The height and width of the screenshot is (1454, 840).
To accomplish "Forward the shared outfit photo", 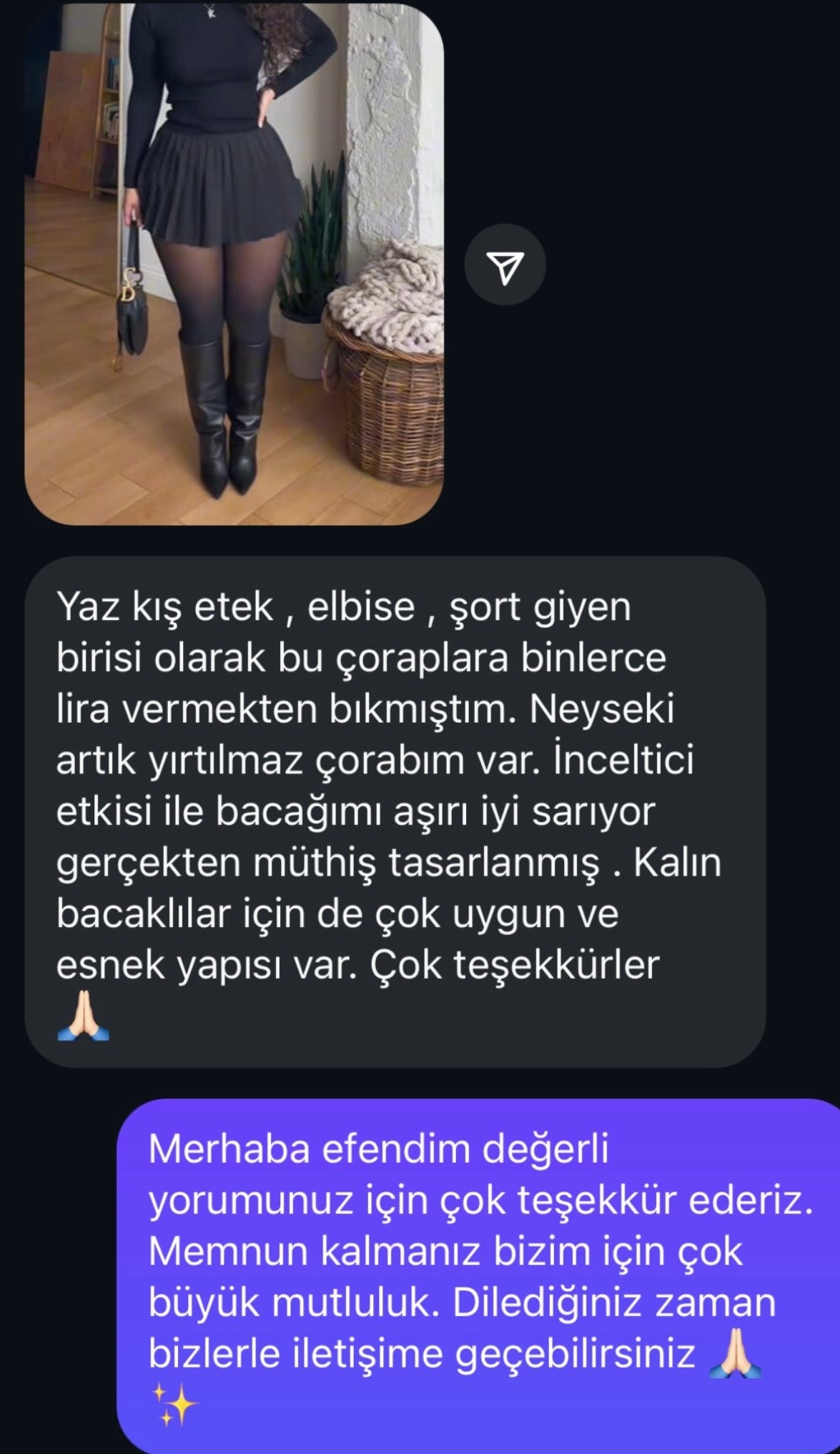I will pyautogui.click(x=505, y=265).
